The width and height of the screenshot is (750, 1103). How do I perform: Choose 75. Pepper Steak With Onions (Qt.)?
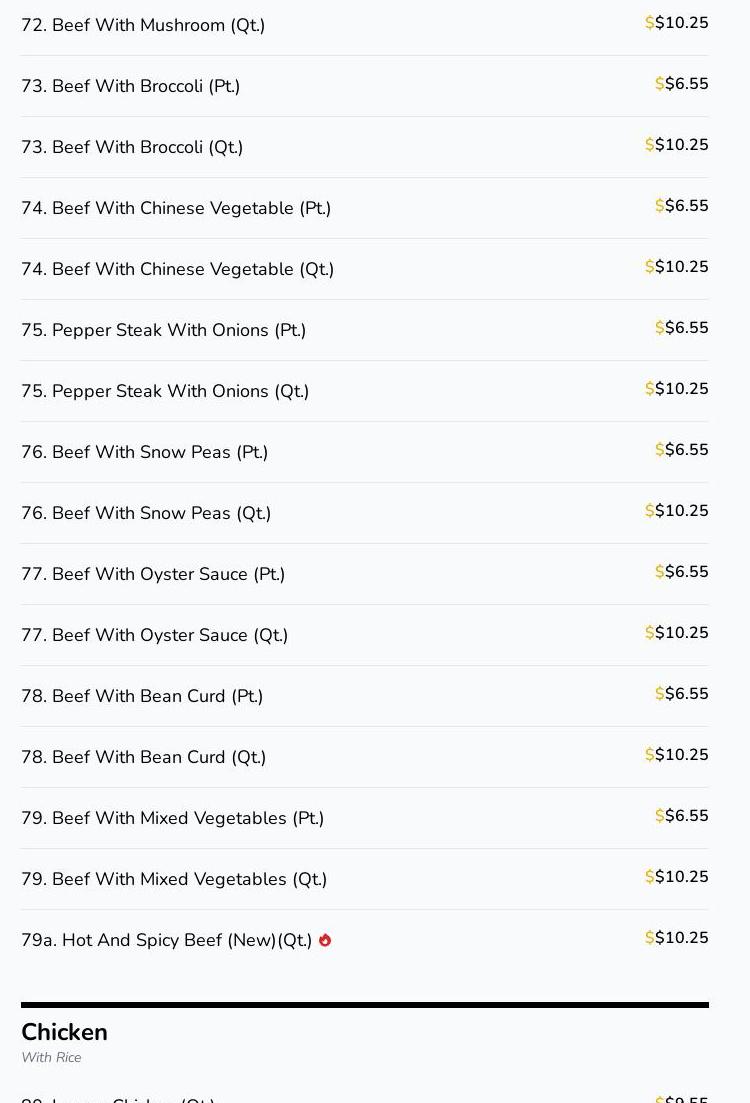165,391
